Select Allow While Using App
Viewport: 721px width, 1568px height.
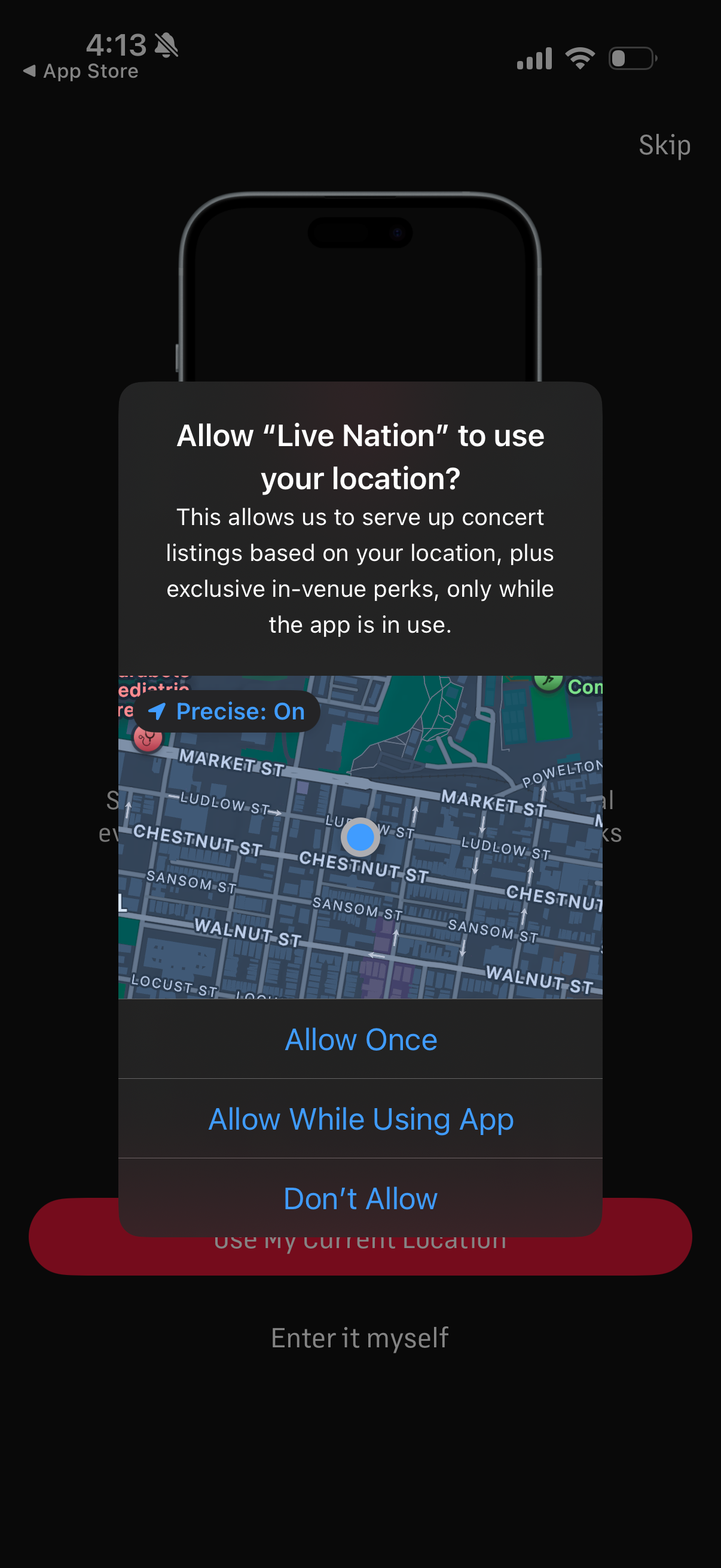(x=360, y=1119)
